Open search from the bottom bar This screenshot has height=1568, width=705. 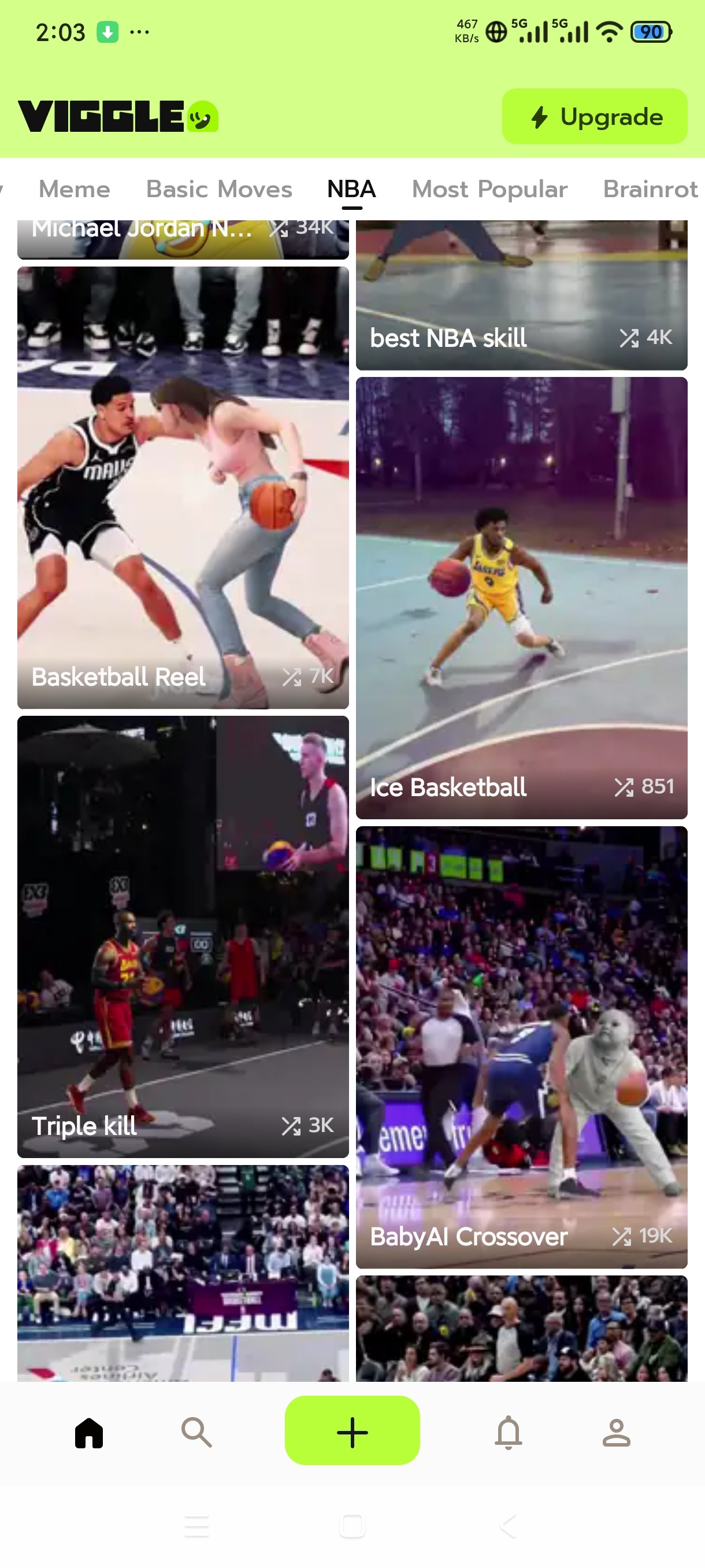pyautogui.click(x=196, y=1432)
